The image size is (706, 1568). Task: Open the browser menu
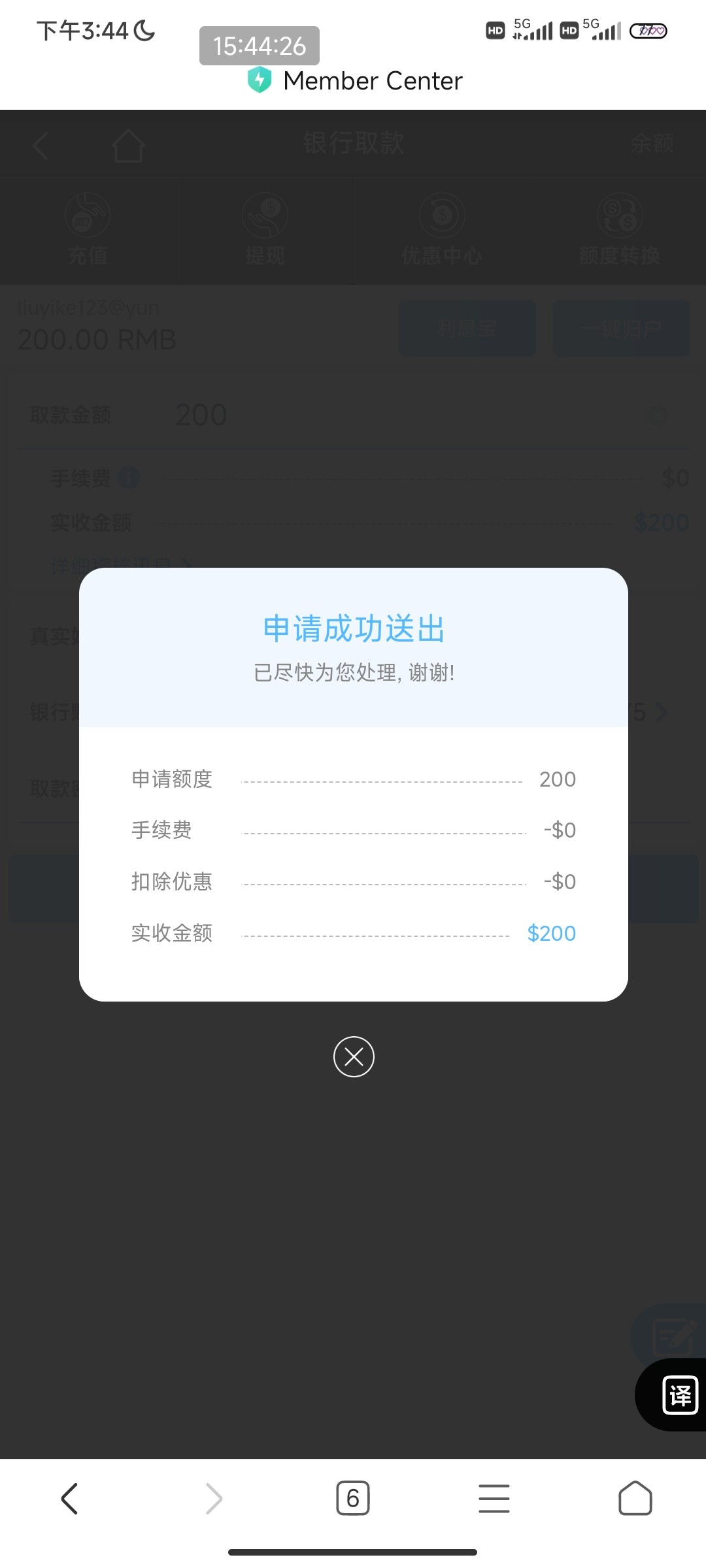point(494,1498)
